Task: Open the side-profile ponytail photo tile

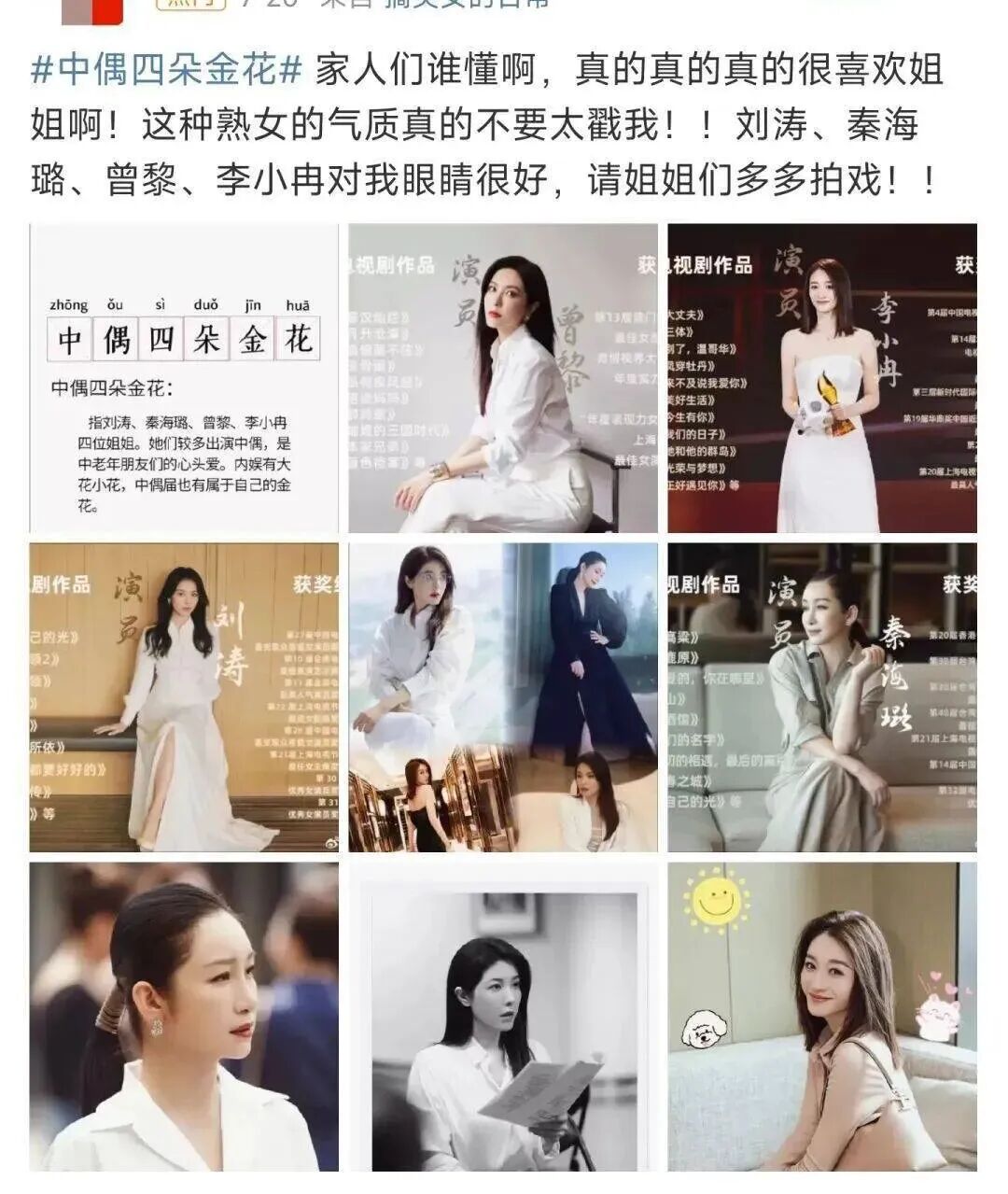Action: [x=184, y=1017]
